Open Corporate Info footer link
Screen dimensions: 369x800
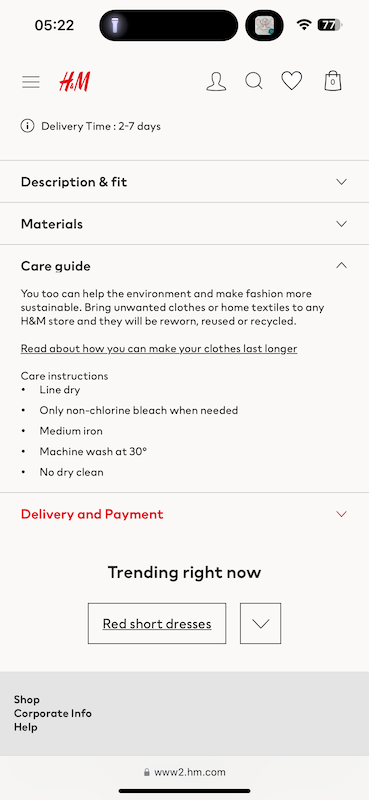pos(53,713)
